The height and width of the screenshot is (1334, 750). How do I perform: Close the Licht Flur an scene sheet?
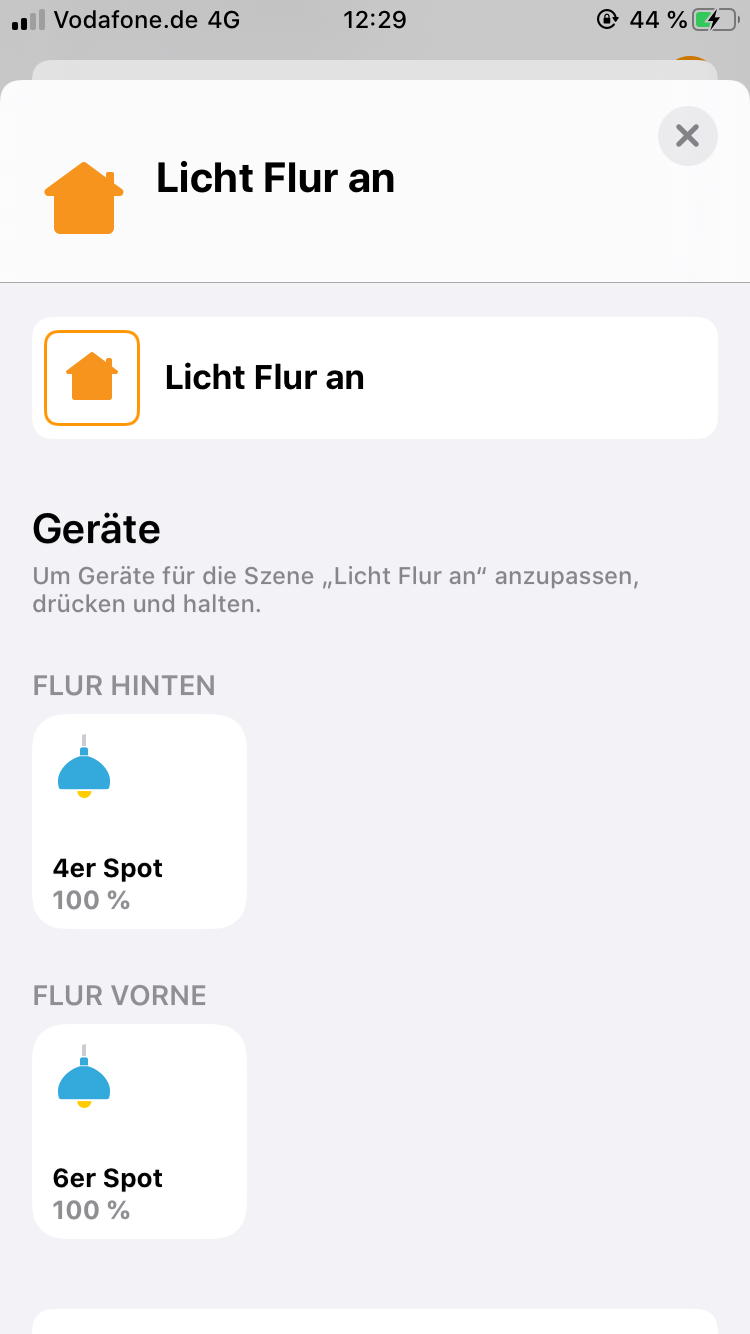687,135
